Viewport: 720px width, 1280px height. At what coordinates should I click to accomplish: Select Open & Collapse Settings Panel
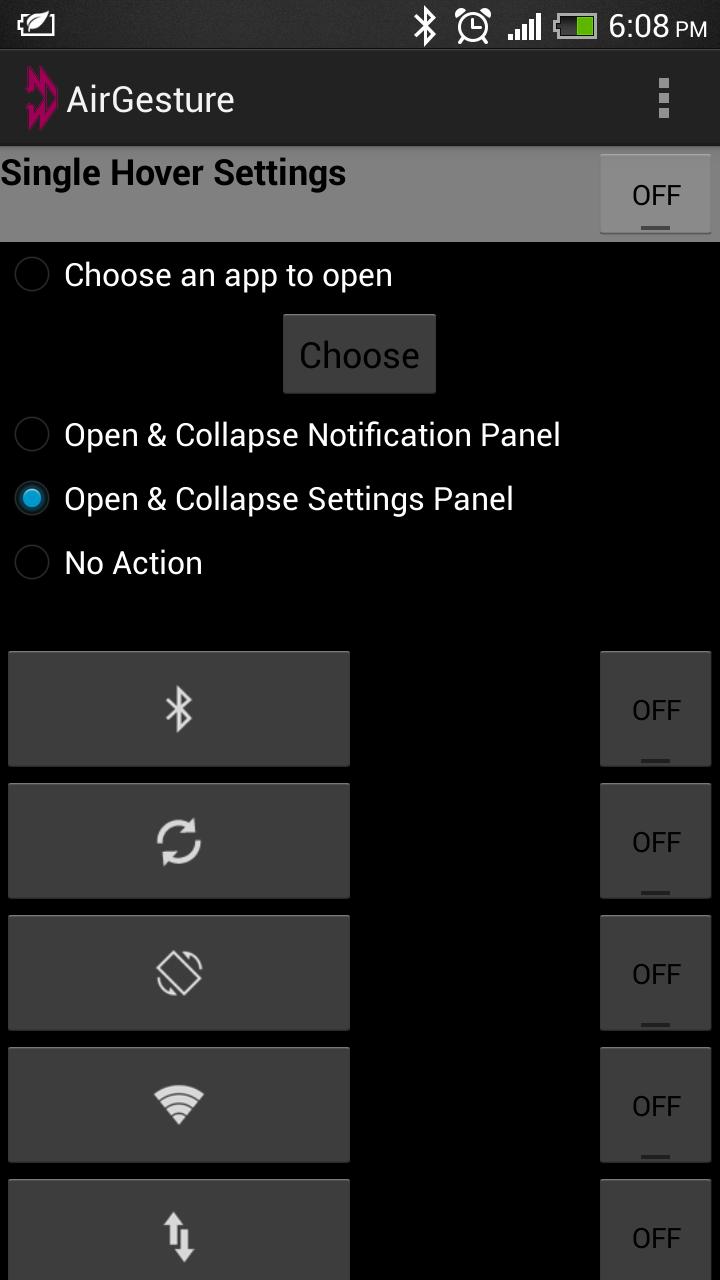coord(32,499)
